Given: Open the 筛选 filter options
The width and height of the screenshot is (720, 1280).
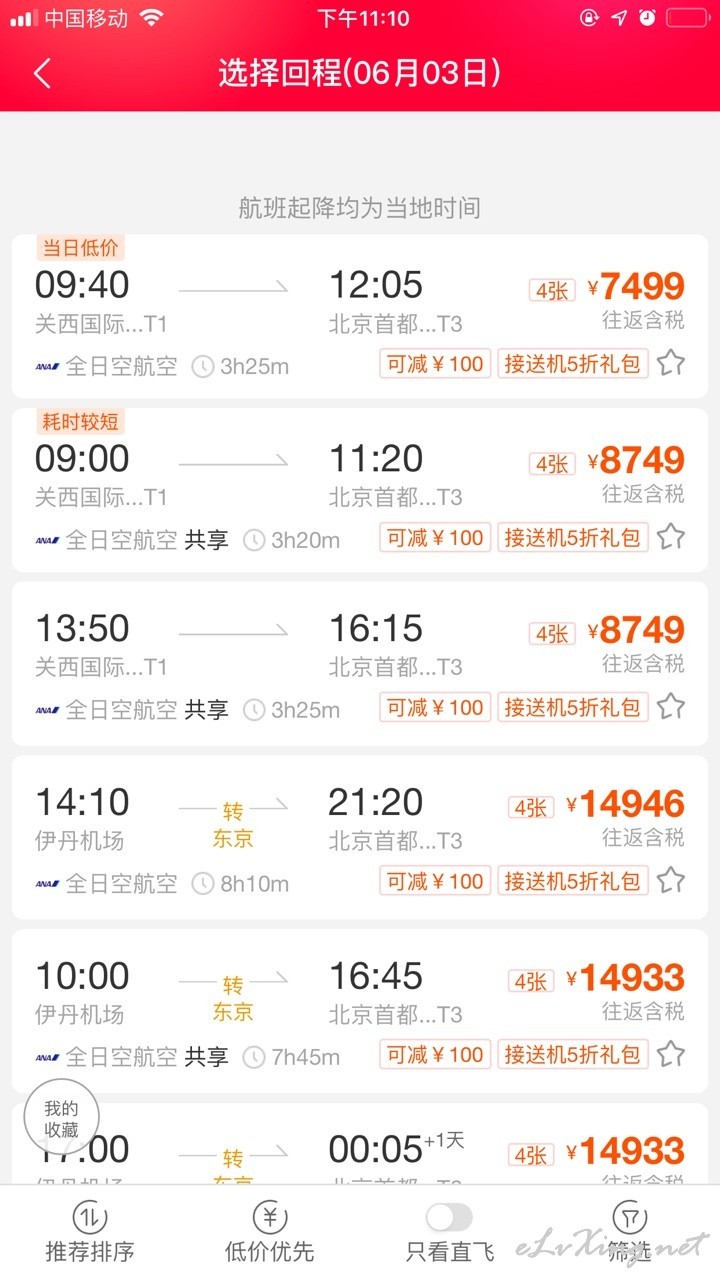Looking at the screenshot, I should coord(630,1231).
